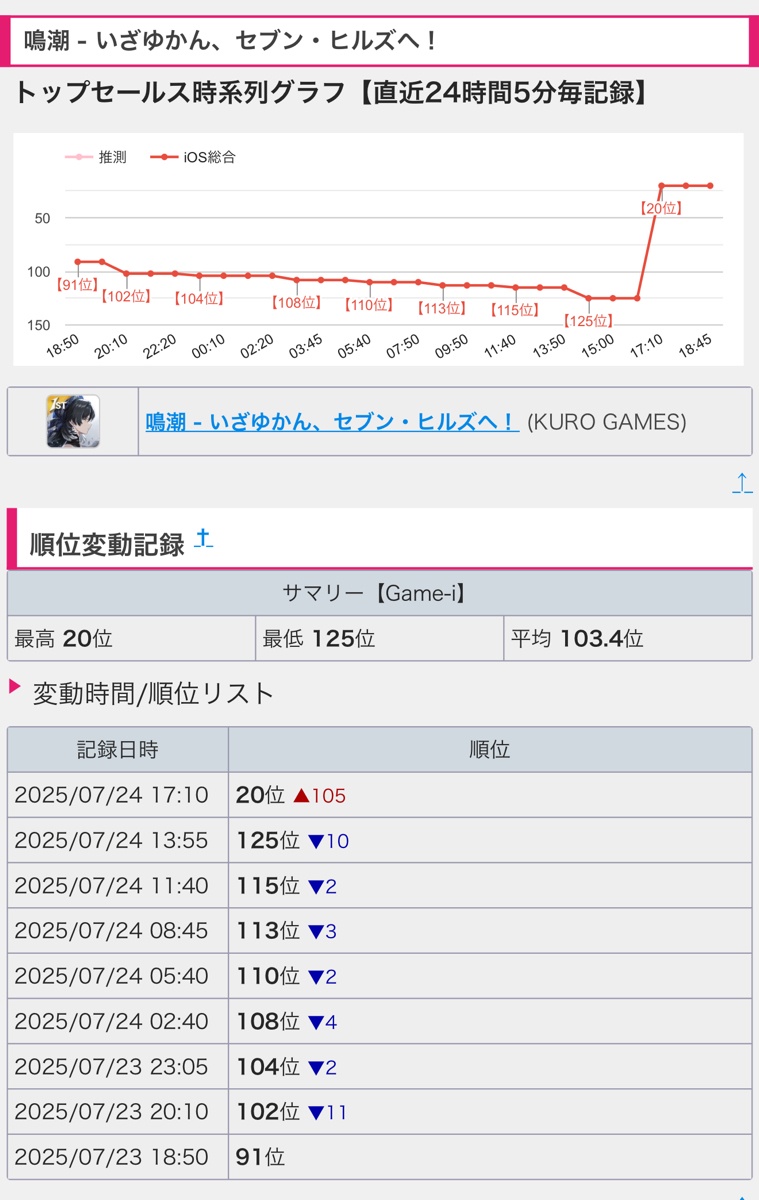Jump to top via arrow below game card
This screenshot has width=759, height=1200.
[742, 484]
